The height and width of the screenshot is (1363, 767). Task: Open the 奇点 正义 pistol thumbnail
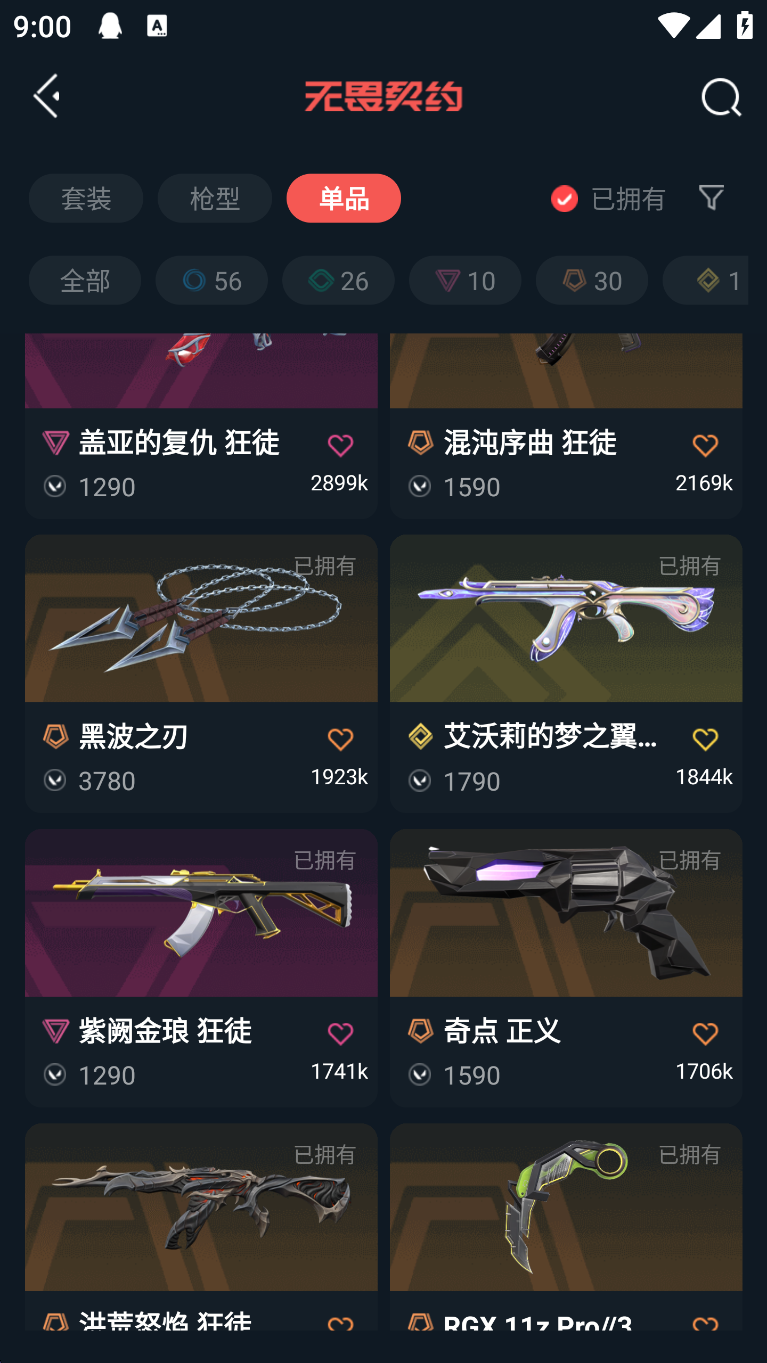click(566, 913)
